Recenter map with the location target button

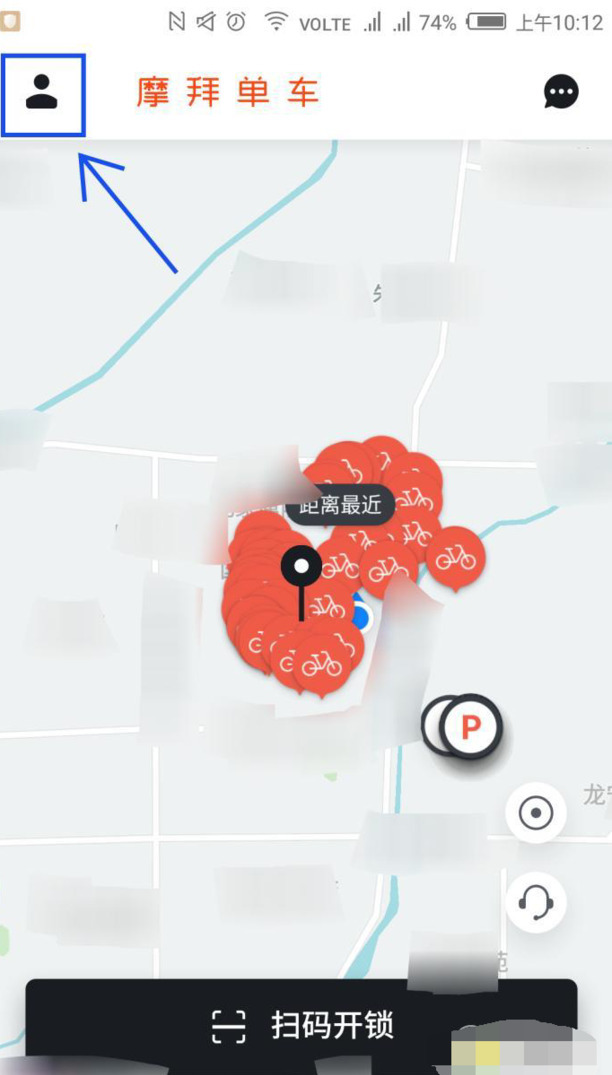(x=536, y=813)
